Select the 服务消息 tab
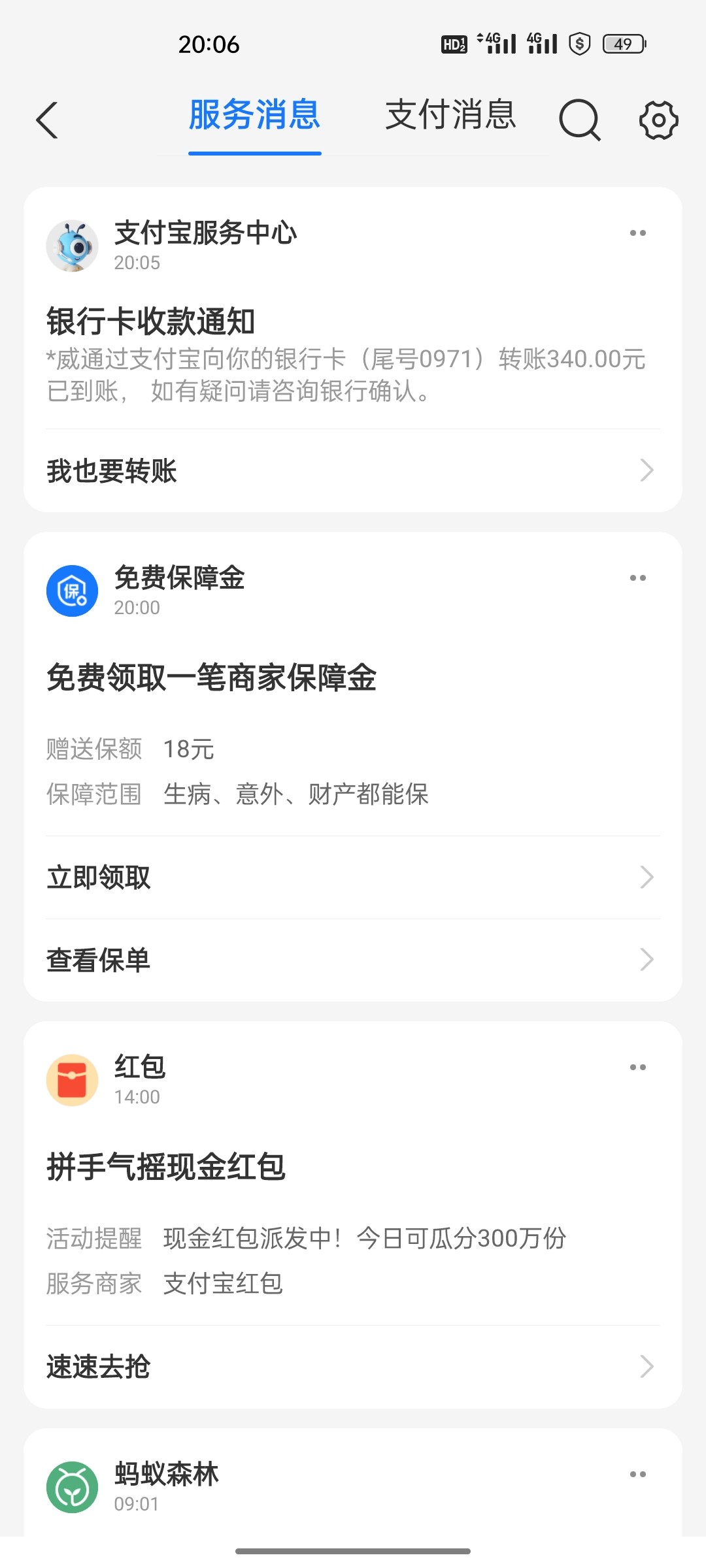 (x=254, y=116)
